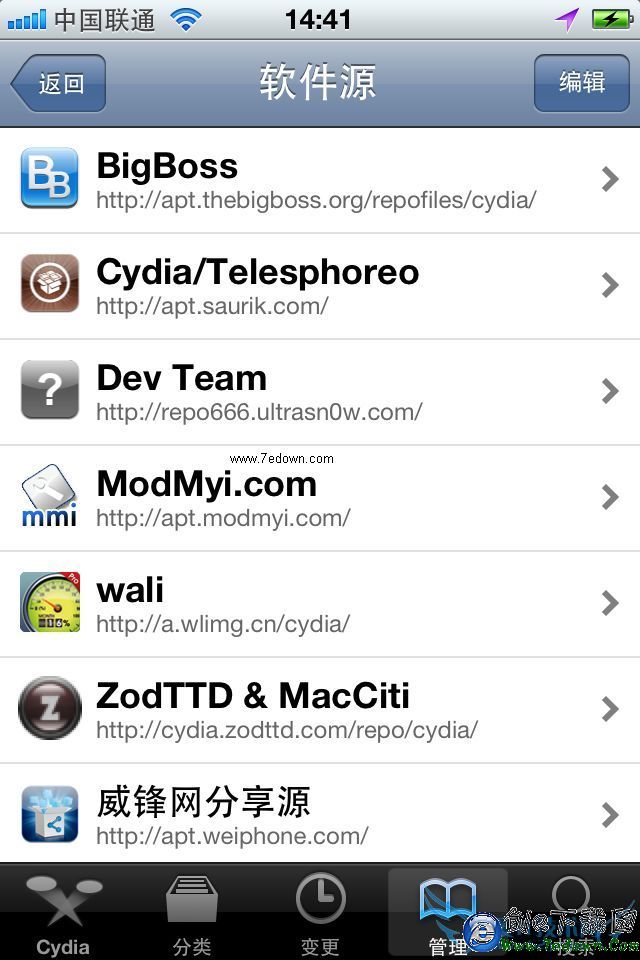View the wali source
Viewport: 640px width, 960px height.
(320, 604)
